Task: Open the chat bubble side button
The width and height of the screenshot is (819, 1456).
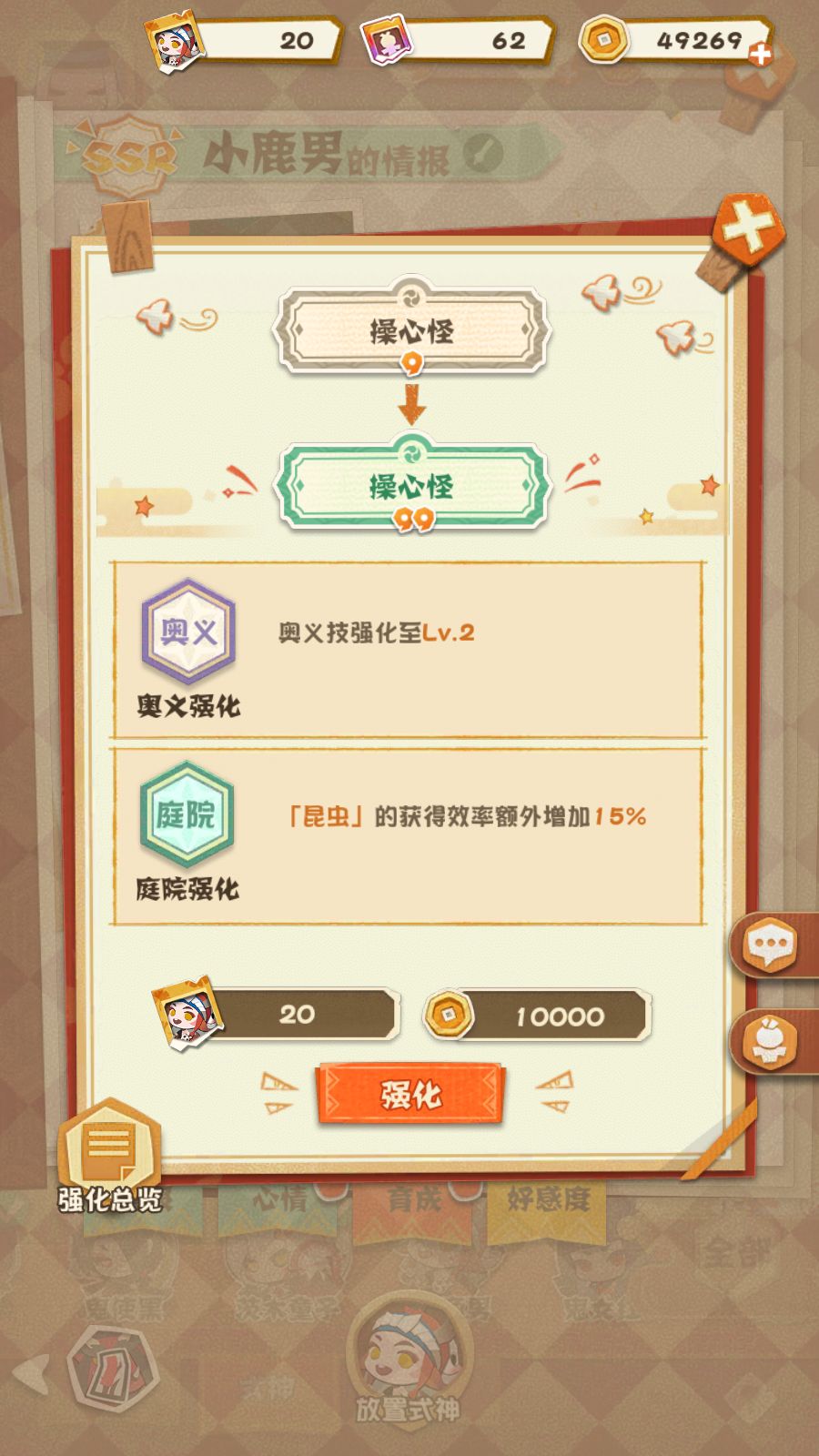Action: coord(770,945)
